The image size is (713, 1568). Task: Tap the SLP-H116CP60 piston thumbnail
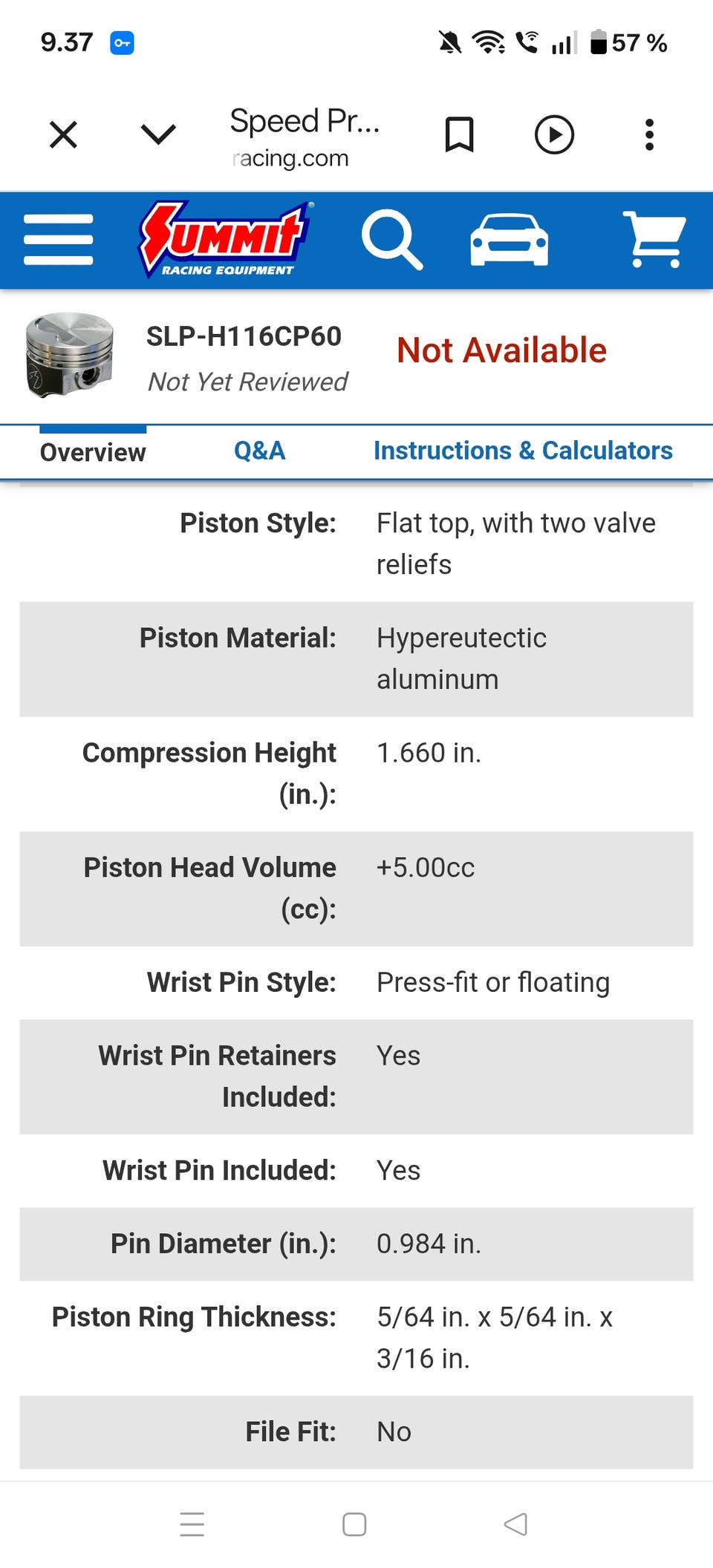[x=70, y=355]
